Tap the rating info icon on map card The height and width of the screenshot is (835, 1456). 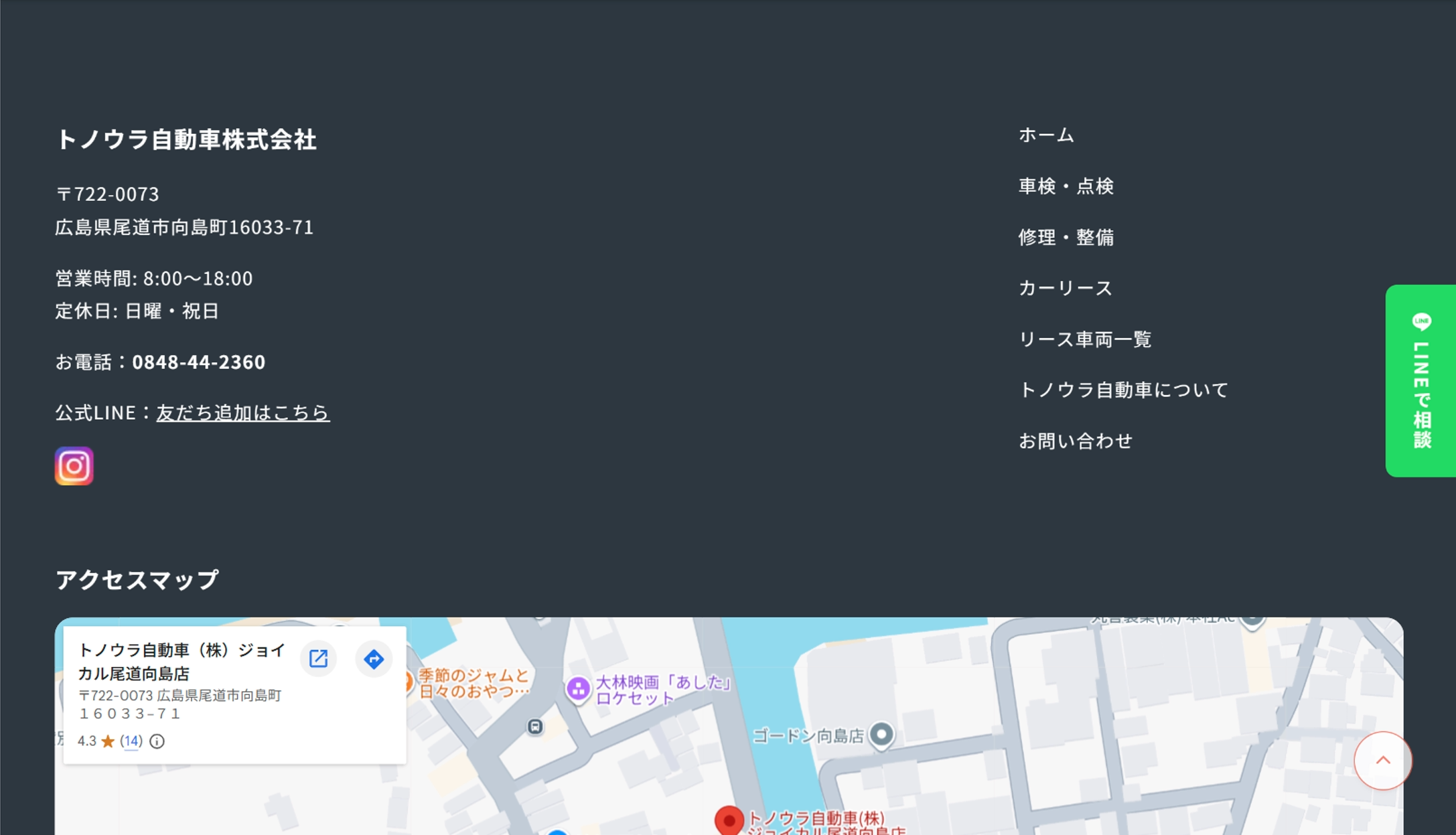coord(157,741)
